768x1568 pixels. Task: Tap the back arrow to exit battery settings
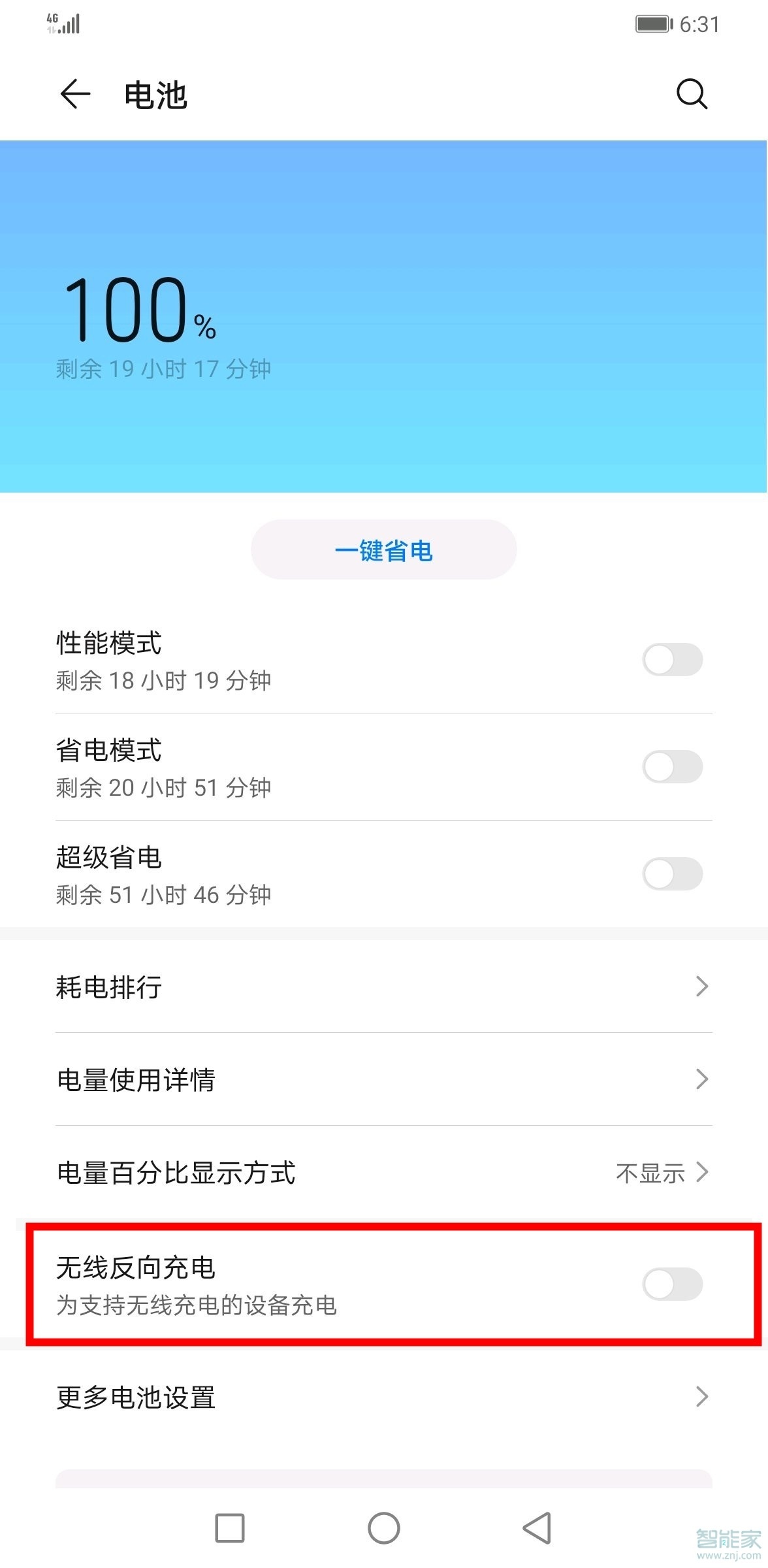[x=74, y=94]
